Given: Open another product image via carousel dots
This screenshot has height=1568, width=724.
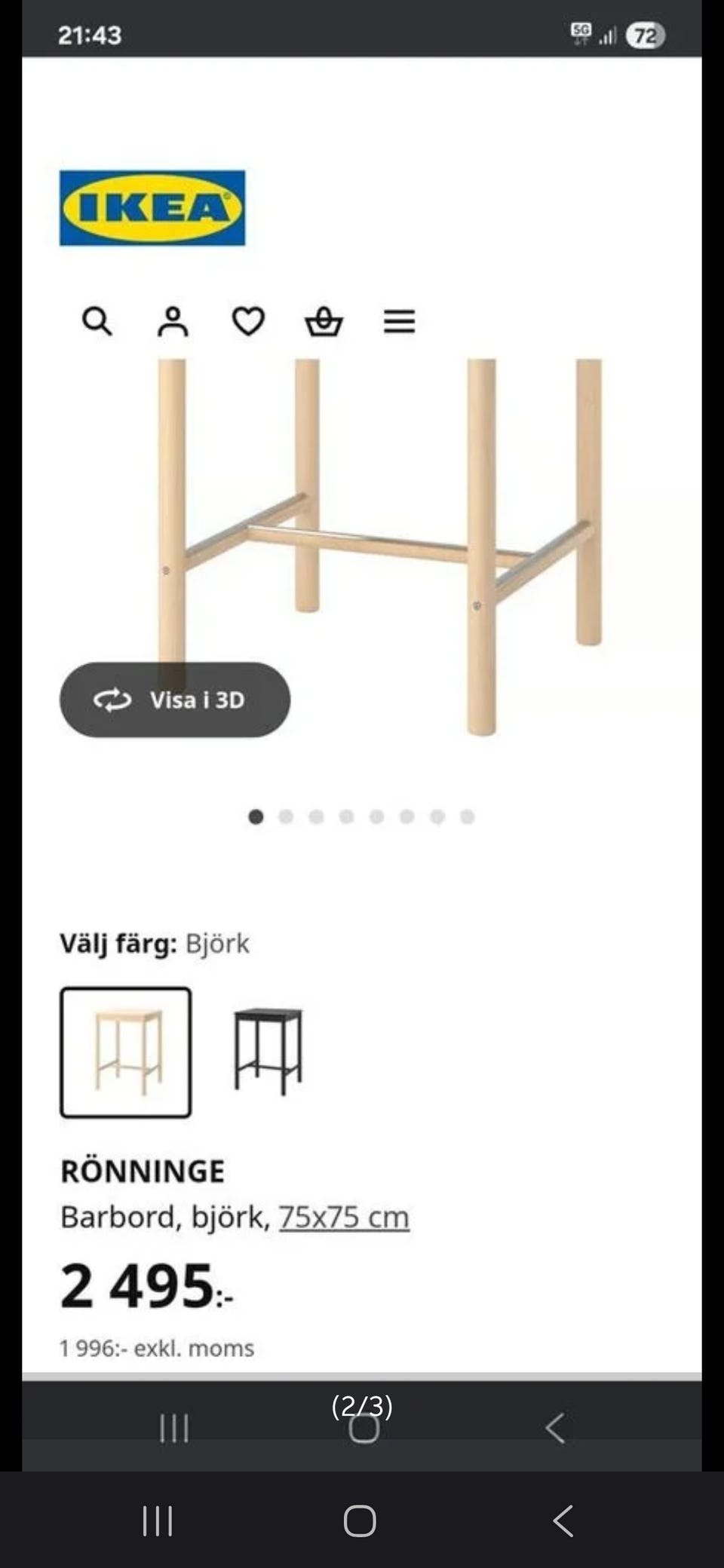Looking at the screenshot, I should tap(347, 816).
